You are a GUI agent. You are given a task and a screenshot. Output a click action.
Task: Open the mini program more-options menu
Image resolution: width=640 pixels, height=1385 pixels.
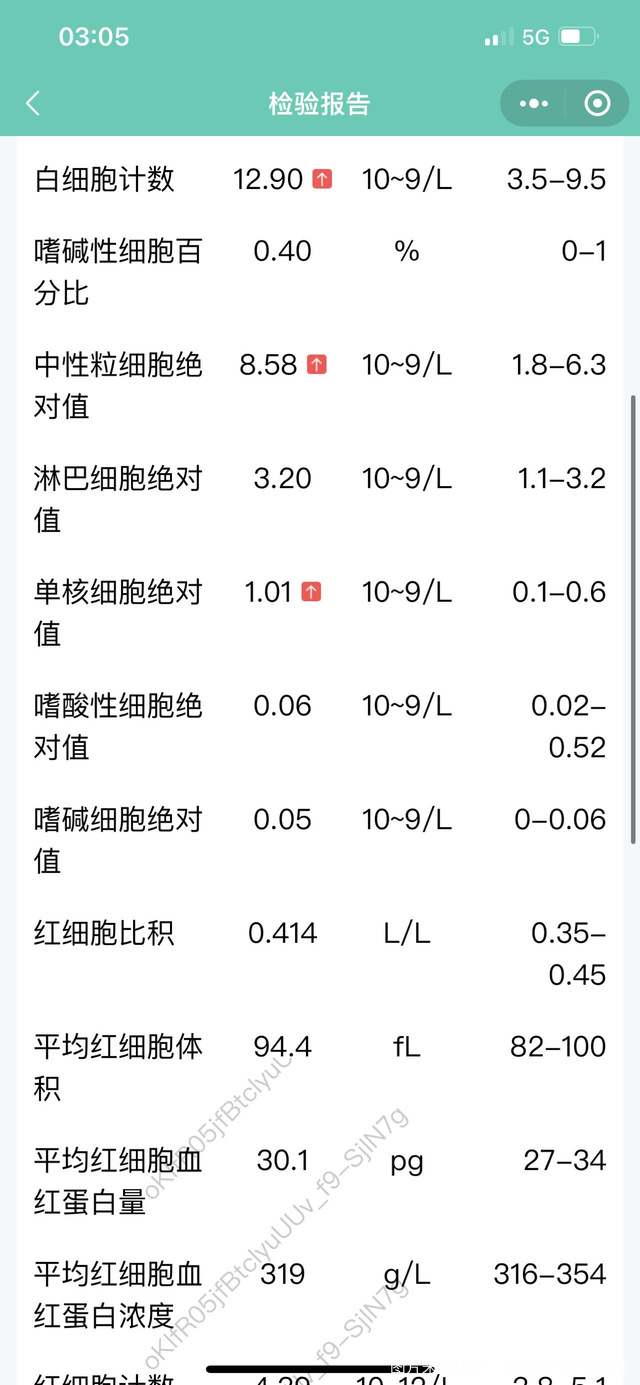(x=534, y=103)
